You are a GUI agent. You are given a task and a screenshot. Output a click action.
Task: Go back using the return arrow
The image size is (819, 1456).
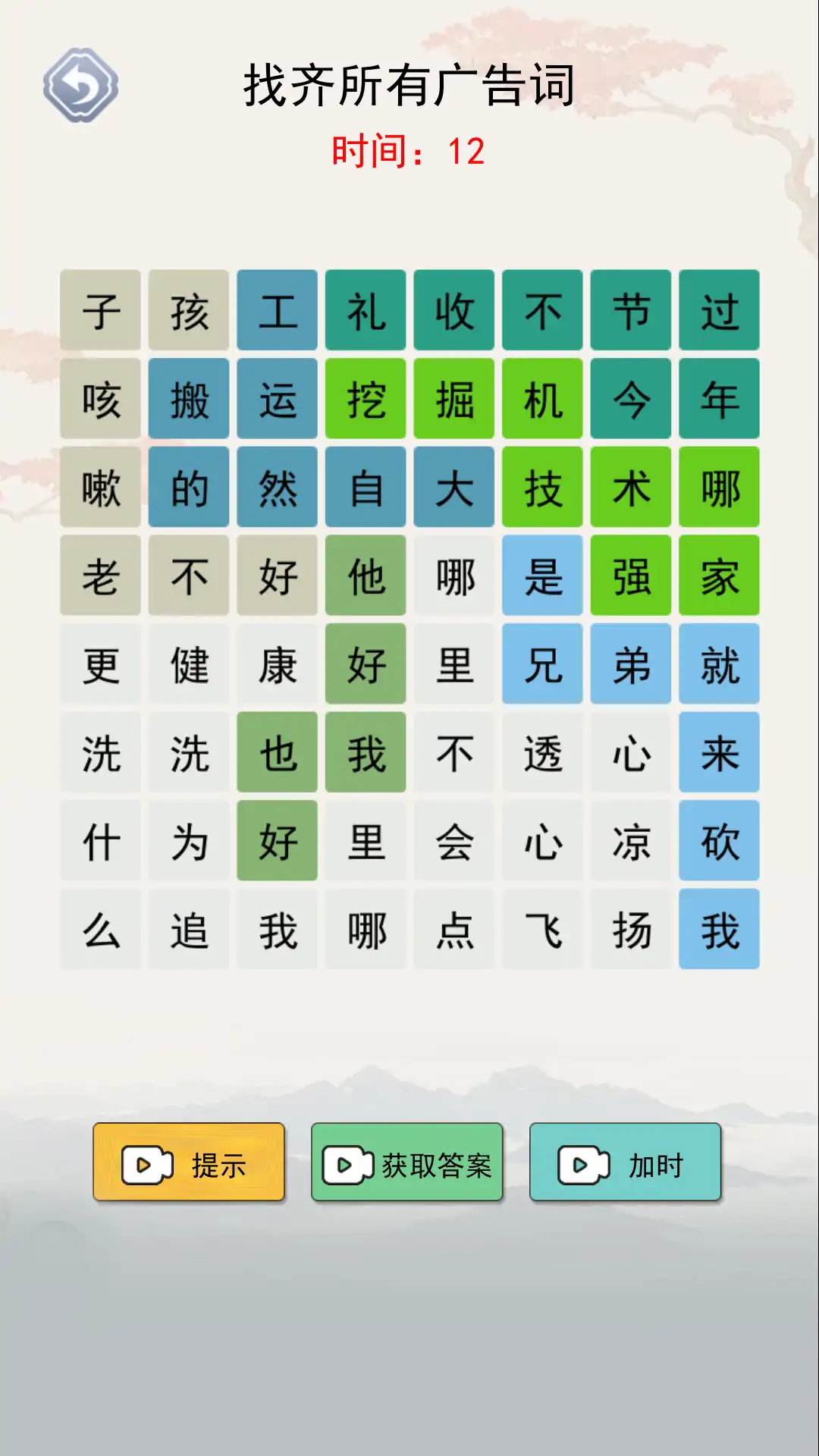80,85
